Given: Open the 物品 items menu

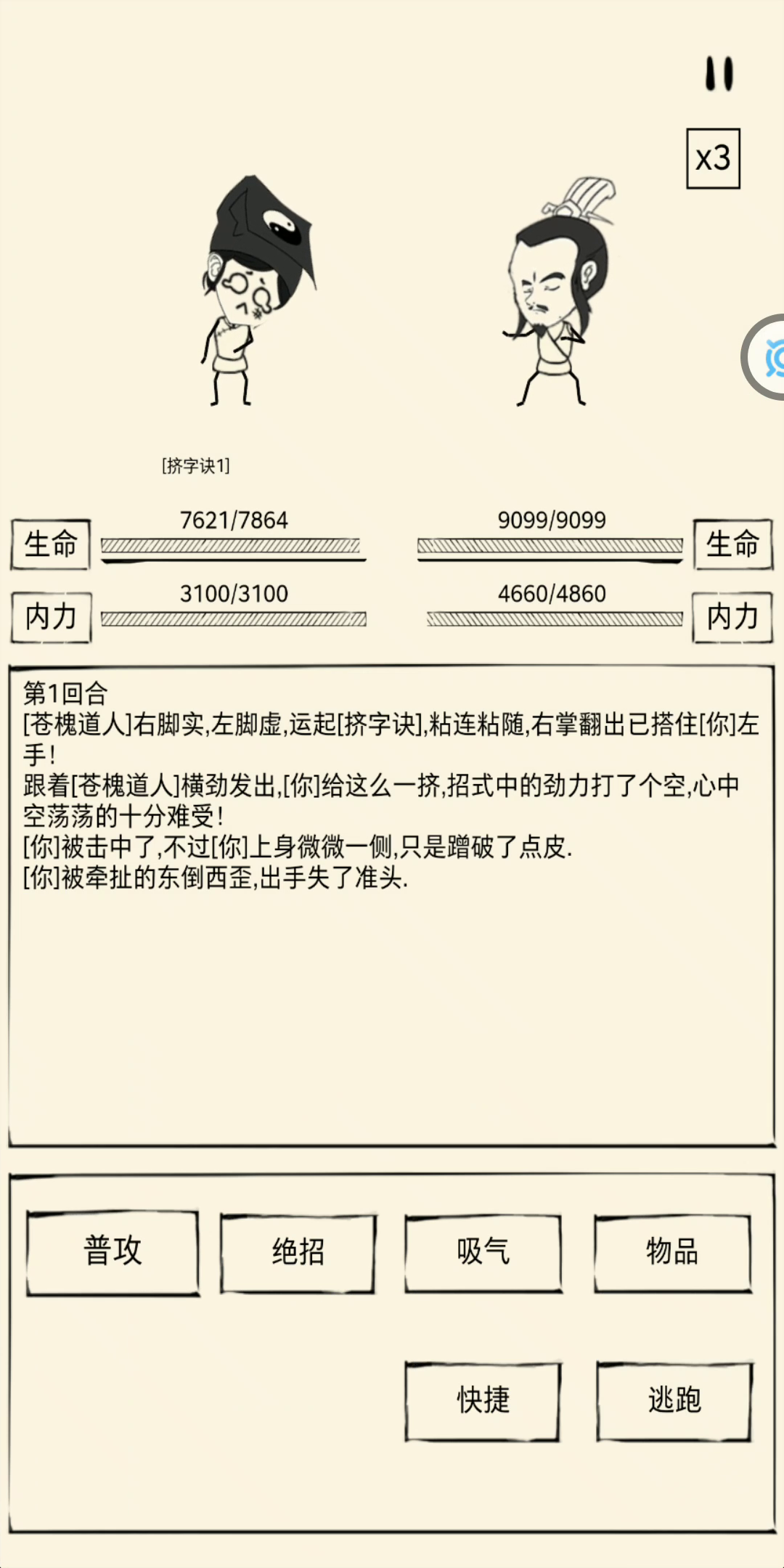Looking at the screenshot, I should pyautogui.click(x=672, y=1253).
